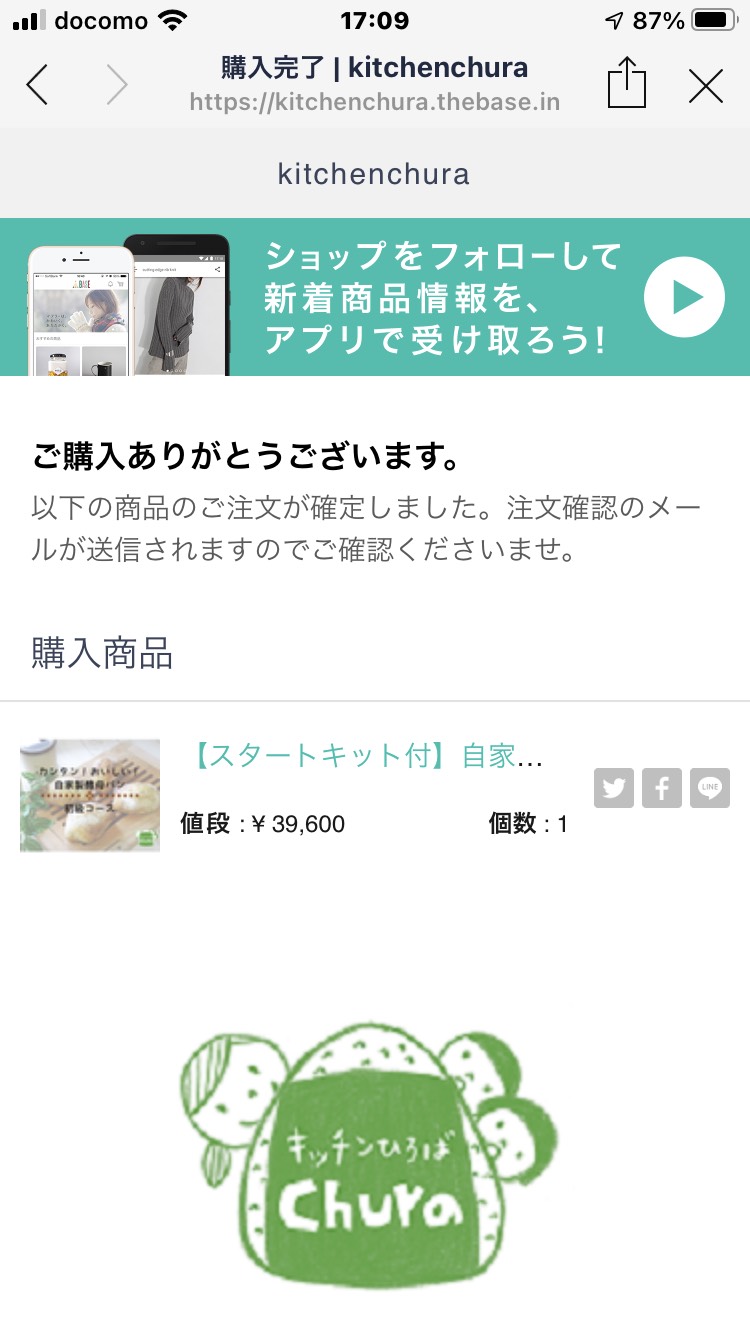Viewport: 750px width, 1334px height.
Task: View the purchased product thumbnail
Action: (90, 796)
